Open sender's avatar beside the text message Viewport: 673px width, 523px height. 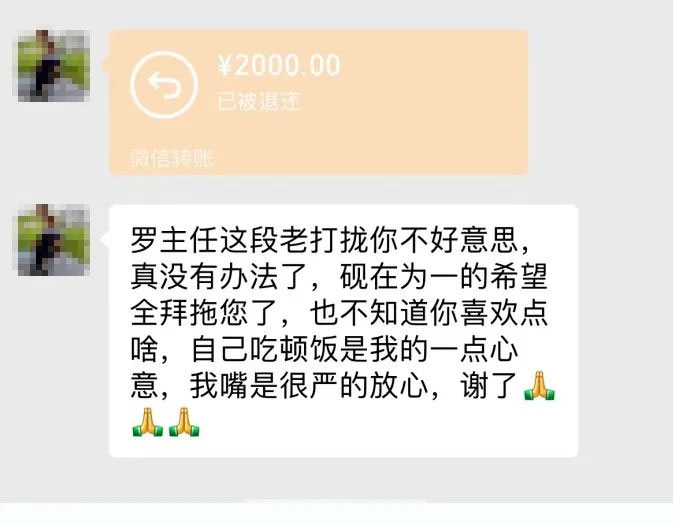(54, 240)
